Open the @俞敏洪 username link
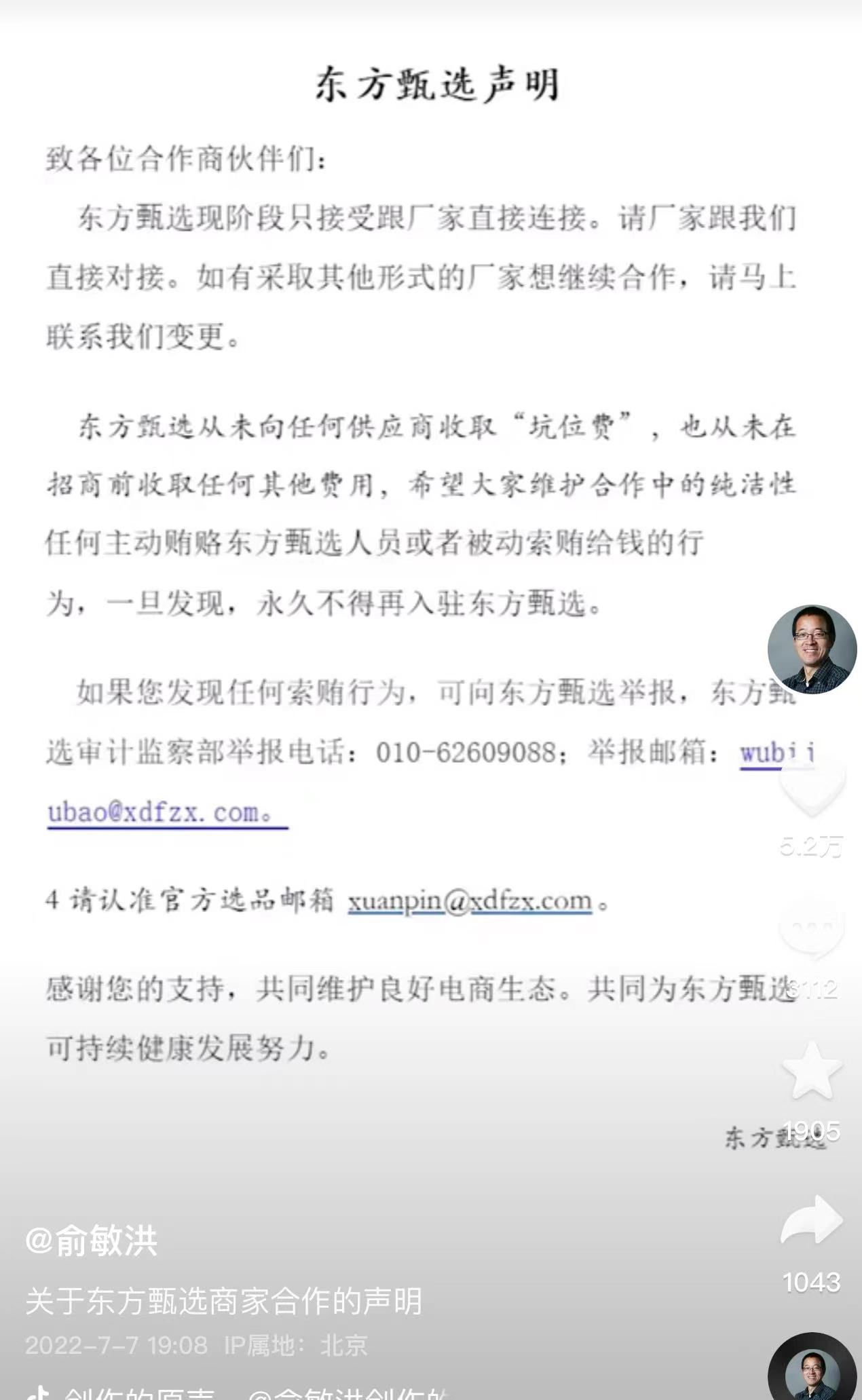 [x=91, y=1241]
